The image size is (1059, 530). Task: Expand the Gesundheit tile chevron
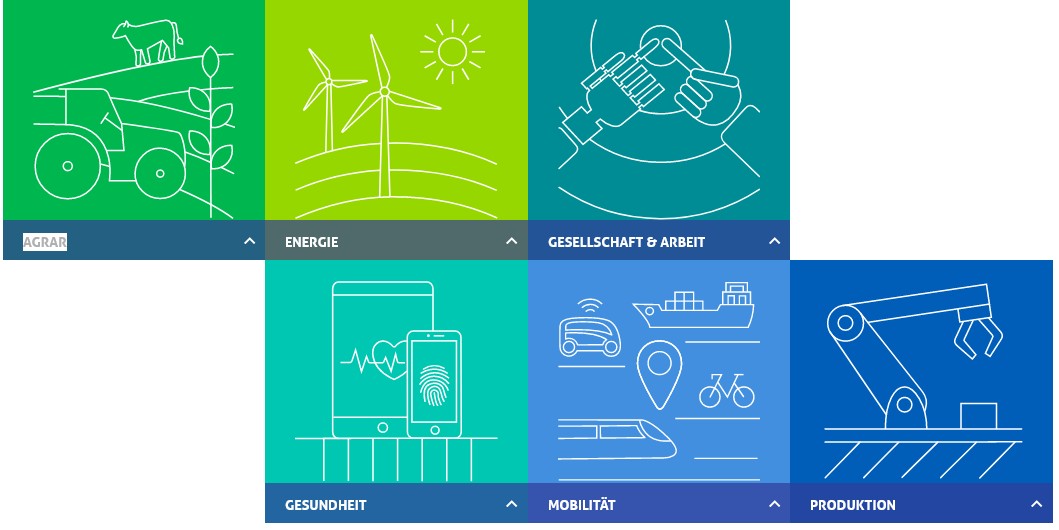click(511, 504)
